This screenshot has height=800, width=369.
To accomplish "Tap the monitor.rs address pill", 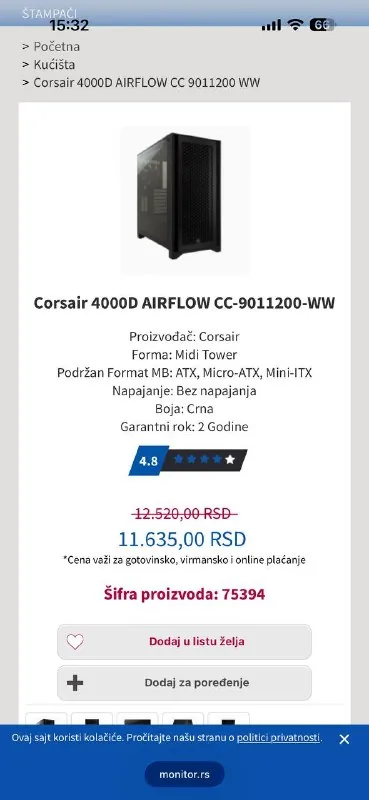I will pos(184,774).
